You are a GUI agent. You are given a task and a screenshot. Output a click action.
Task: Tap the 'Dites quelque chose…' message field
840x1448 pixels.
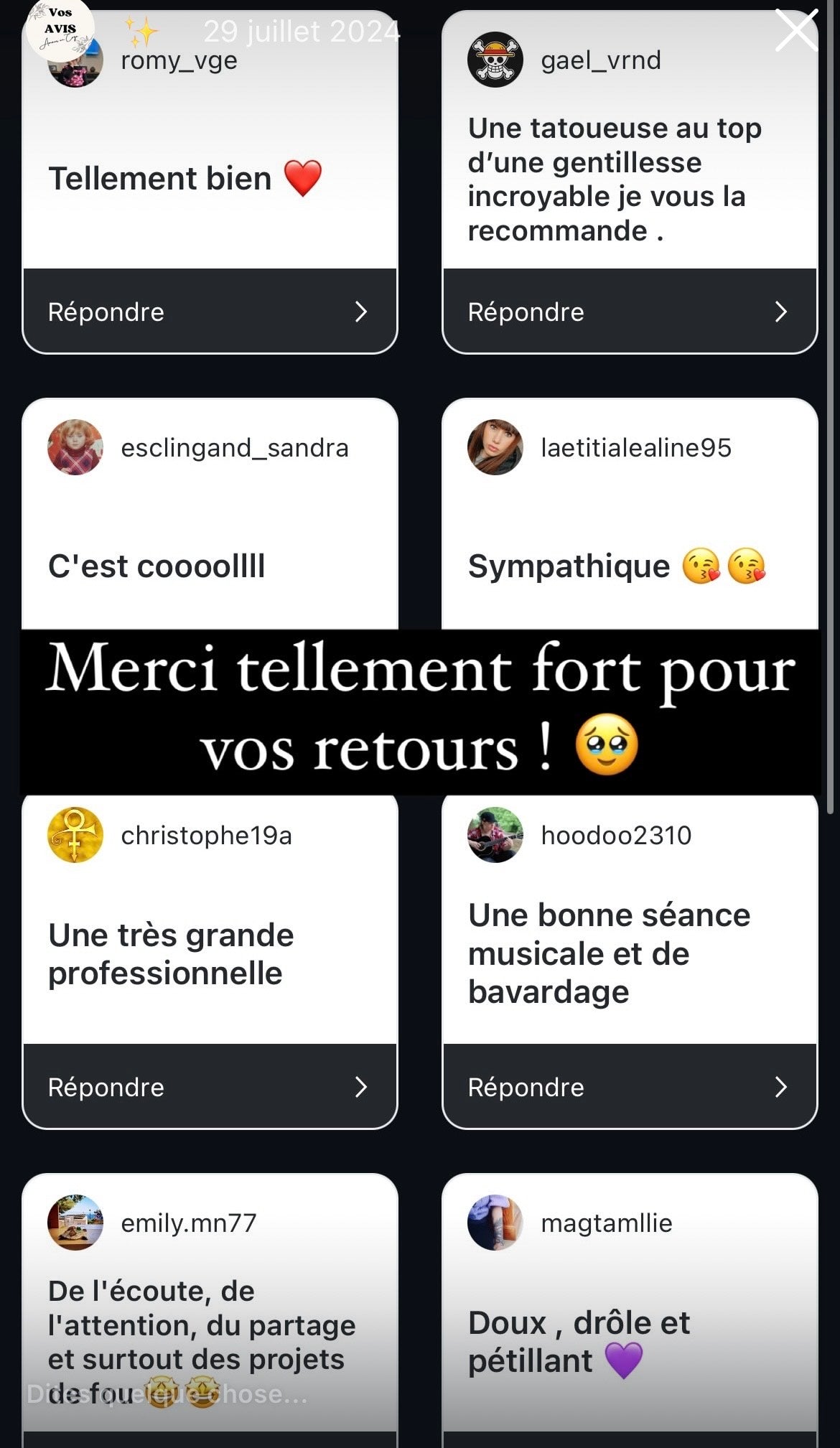pos(167,1393)
